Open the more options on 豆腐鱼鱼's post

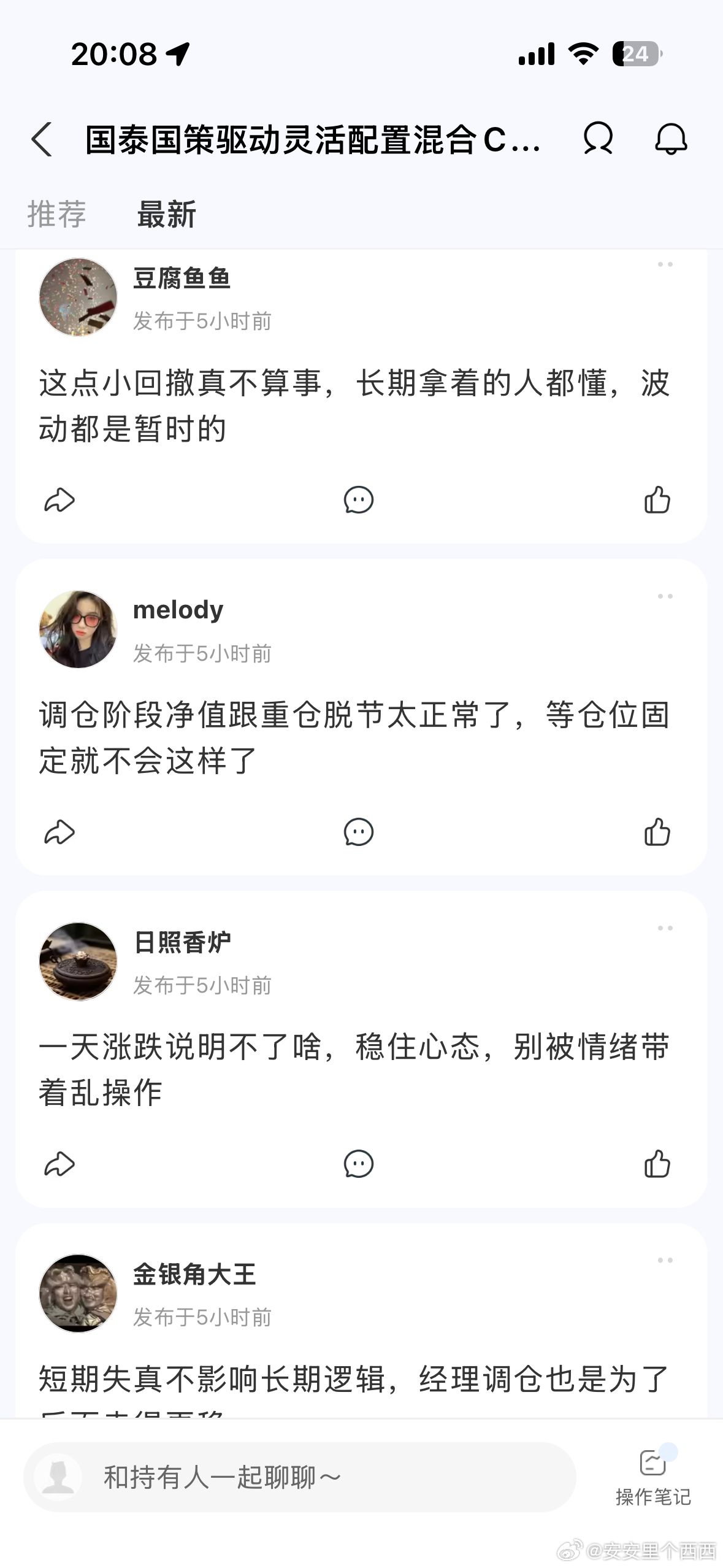coord(665,265)
